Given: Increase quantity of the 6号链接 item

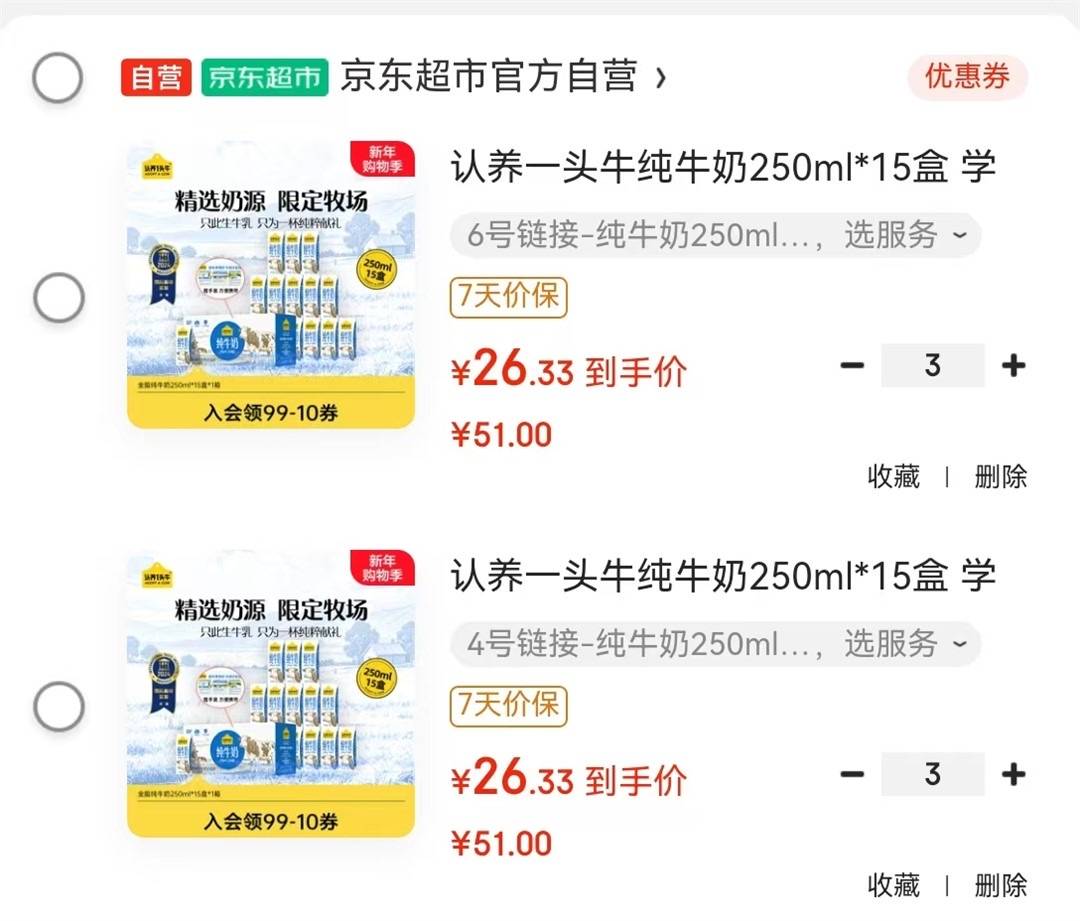Looking at the screenshot, I should [x=1013, y=366].
